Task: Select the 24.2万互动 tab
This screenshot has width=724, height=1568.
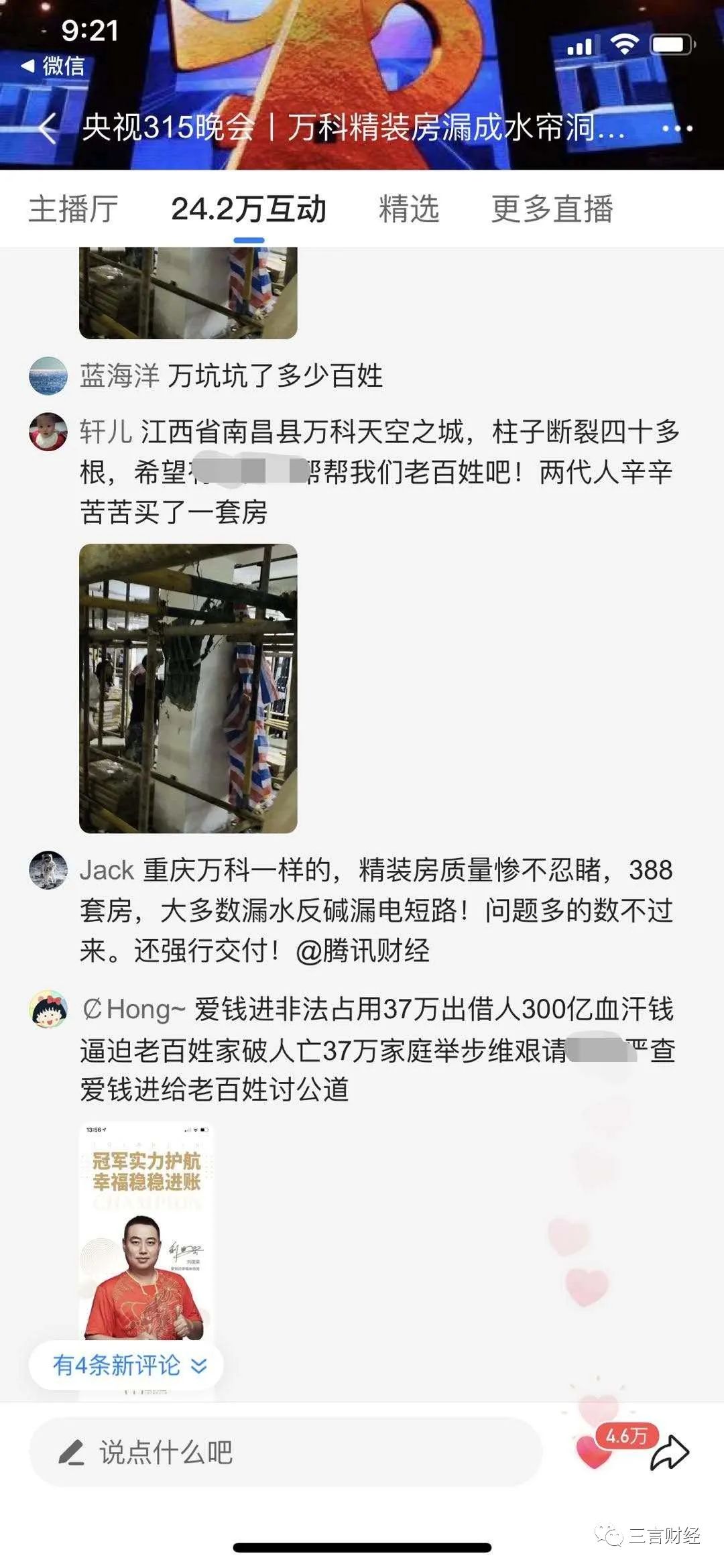Action: click(249, 209)
